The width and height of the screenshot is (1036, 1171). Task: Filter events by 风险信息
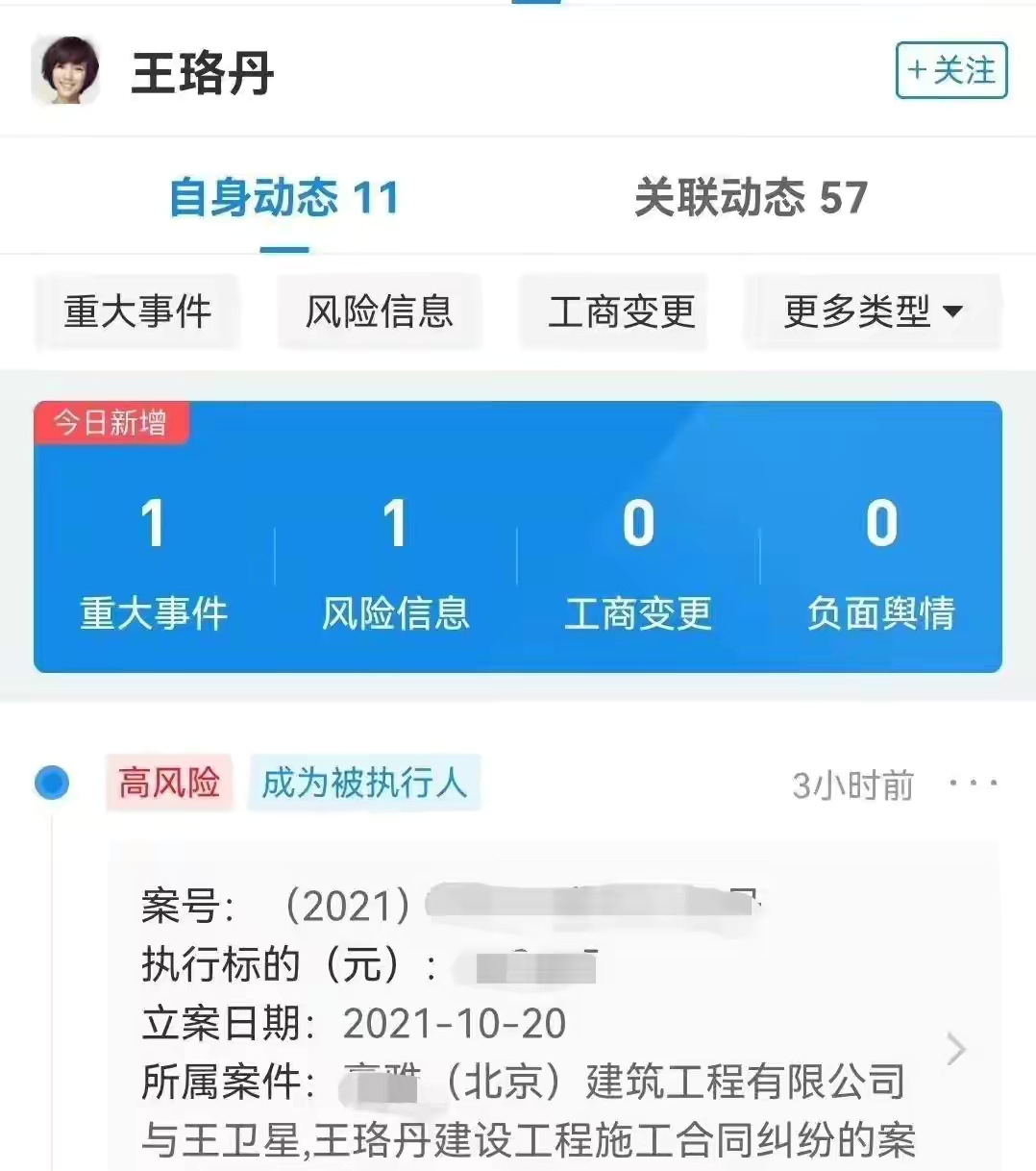click(x=379, y=311)
